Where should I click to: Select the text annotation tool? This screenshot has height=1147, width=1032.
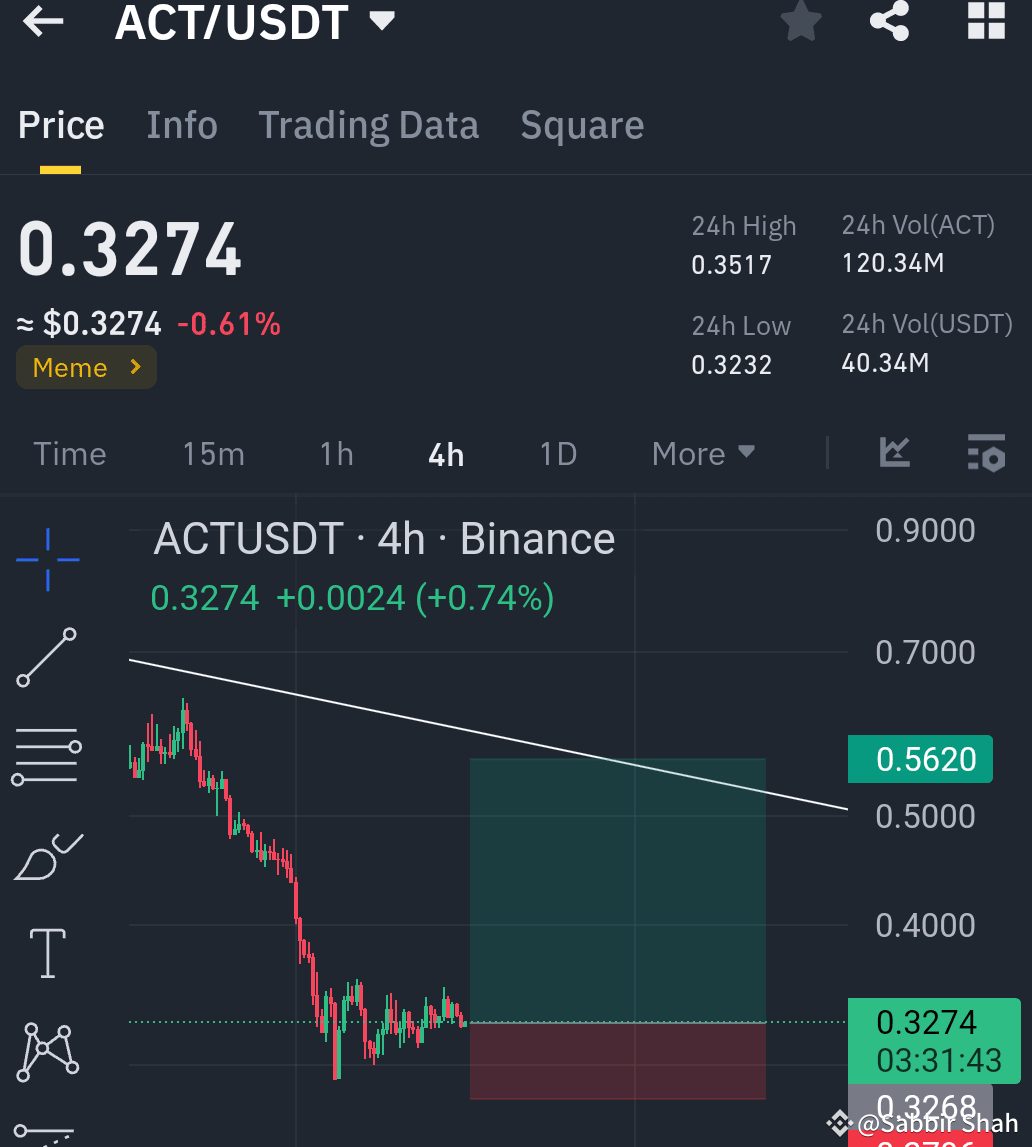[x=45, y=952]
